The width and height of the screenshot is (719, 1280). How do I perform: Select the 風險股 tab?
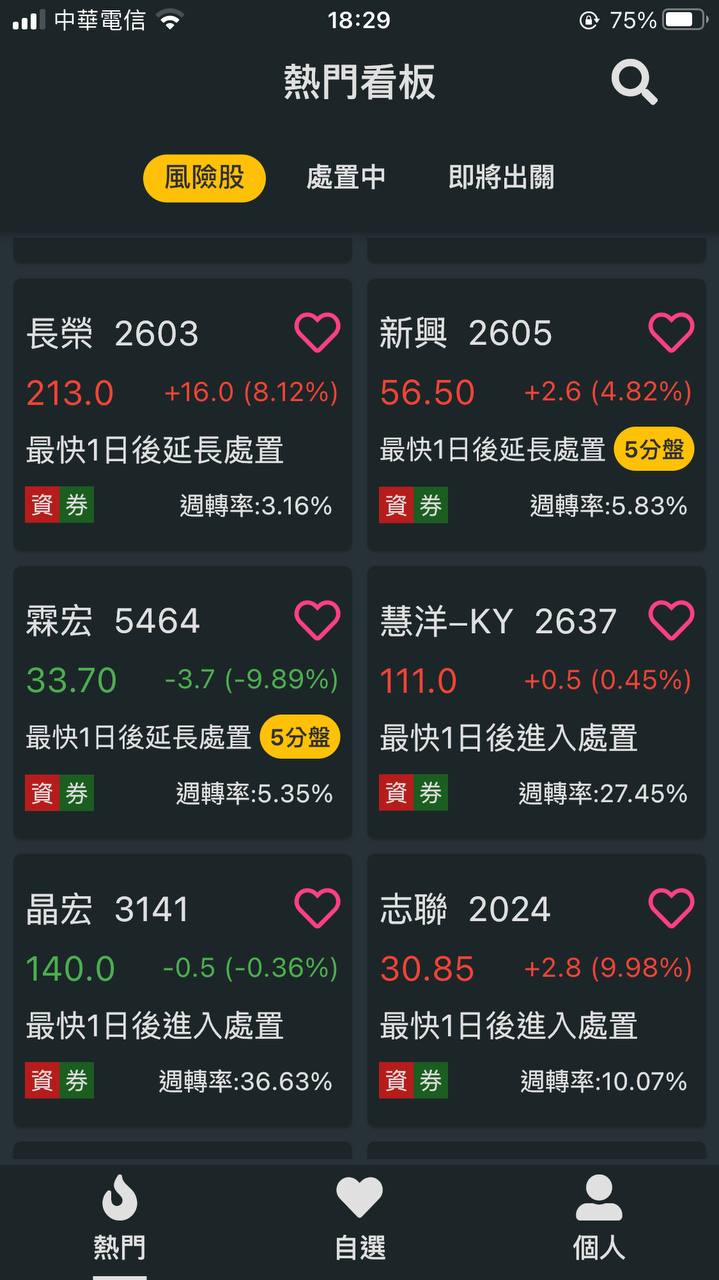pyautogui.click(x=204, y=178)
